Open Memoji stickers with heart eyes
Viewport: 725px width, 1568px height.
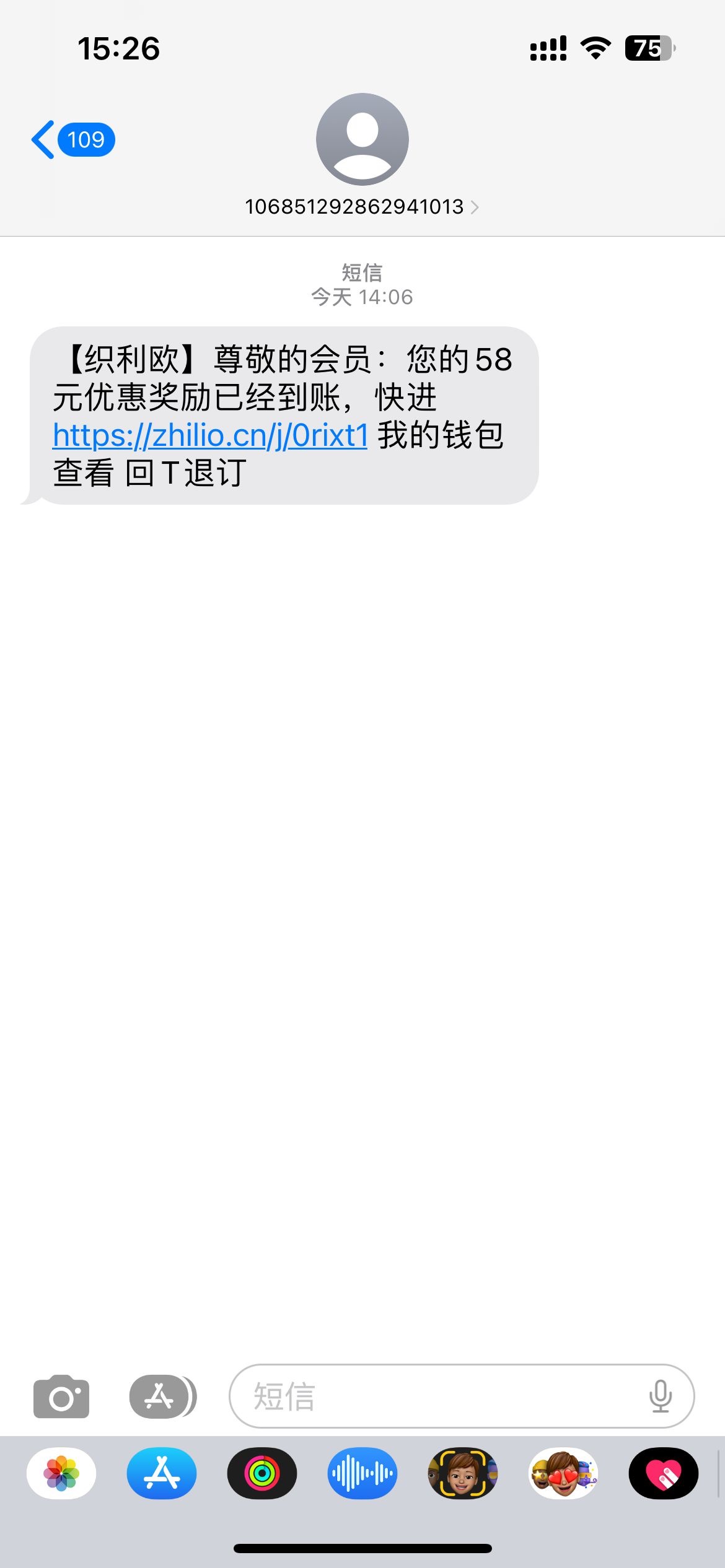(563, 1474)
